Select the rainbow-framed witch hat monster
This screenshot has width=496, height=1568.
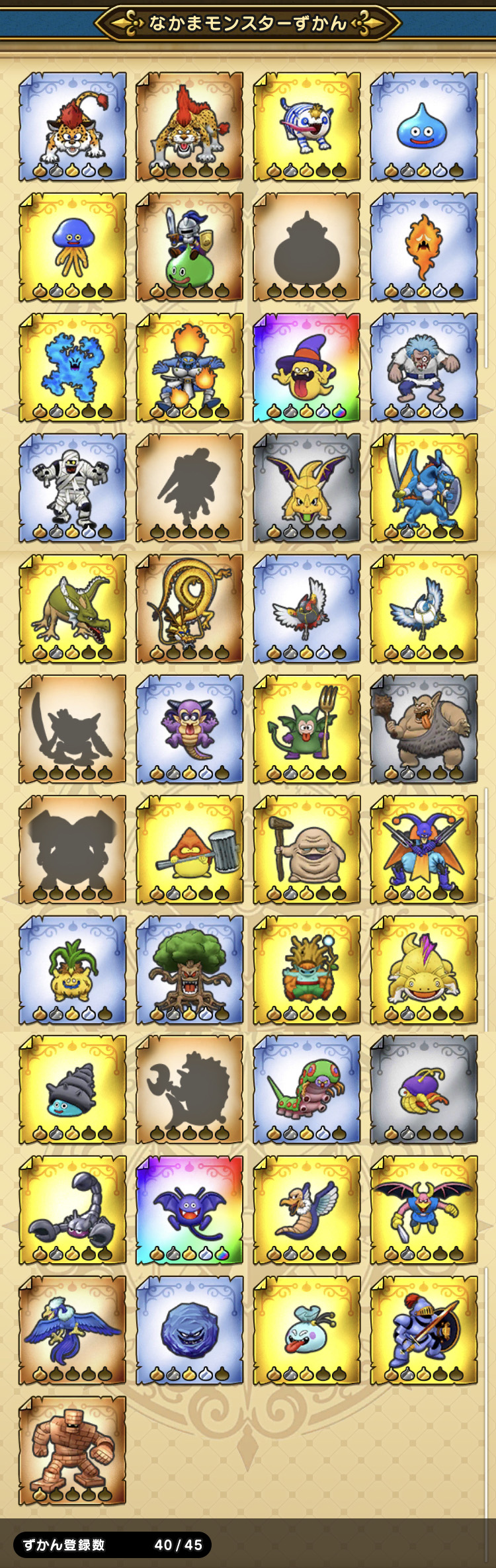tap(306, 368)
